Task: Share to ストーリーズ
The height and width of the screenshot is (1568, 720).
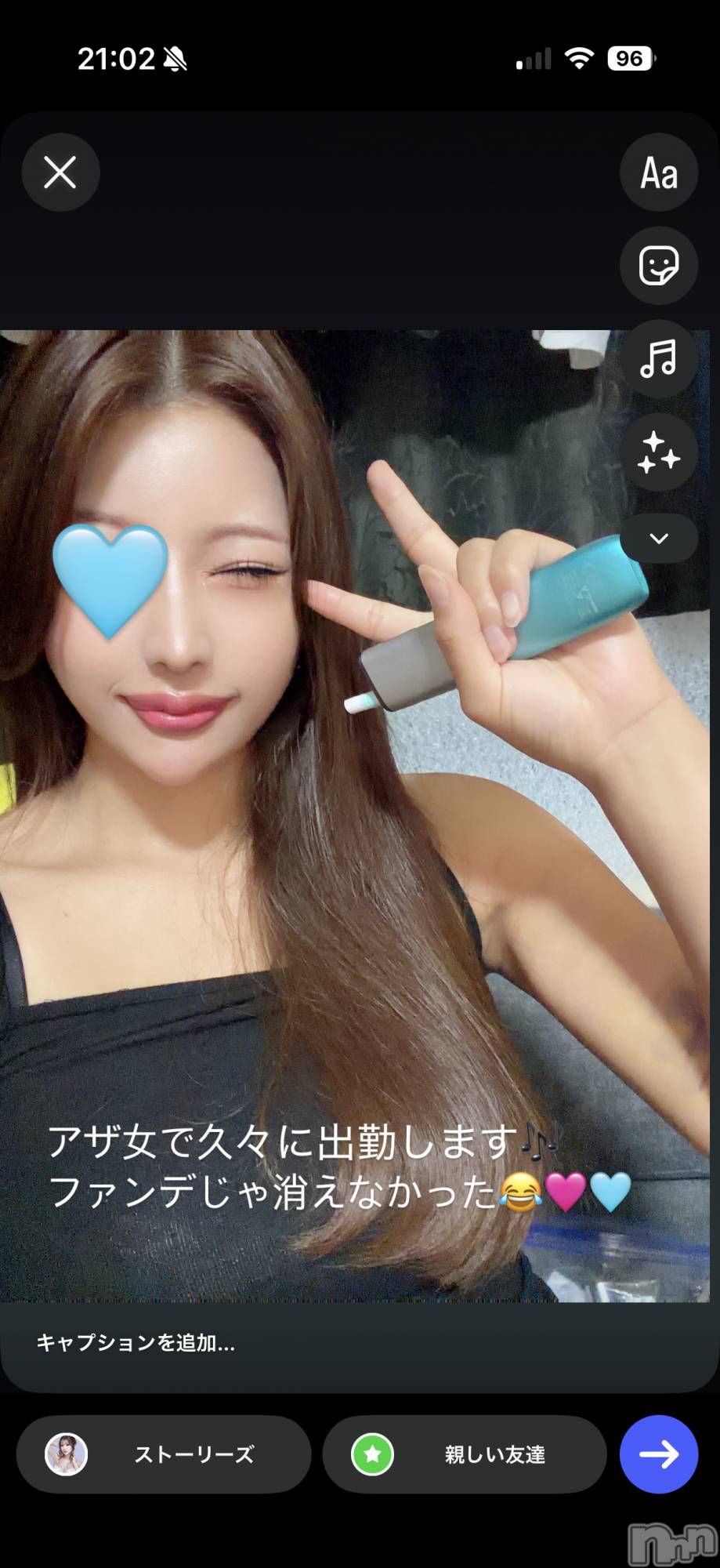Action: [164, 1454]
